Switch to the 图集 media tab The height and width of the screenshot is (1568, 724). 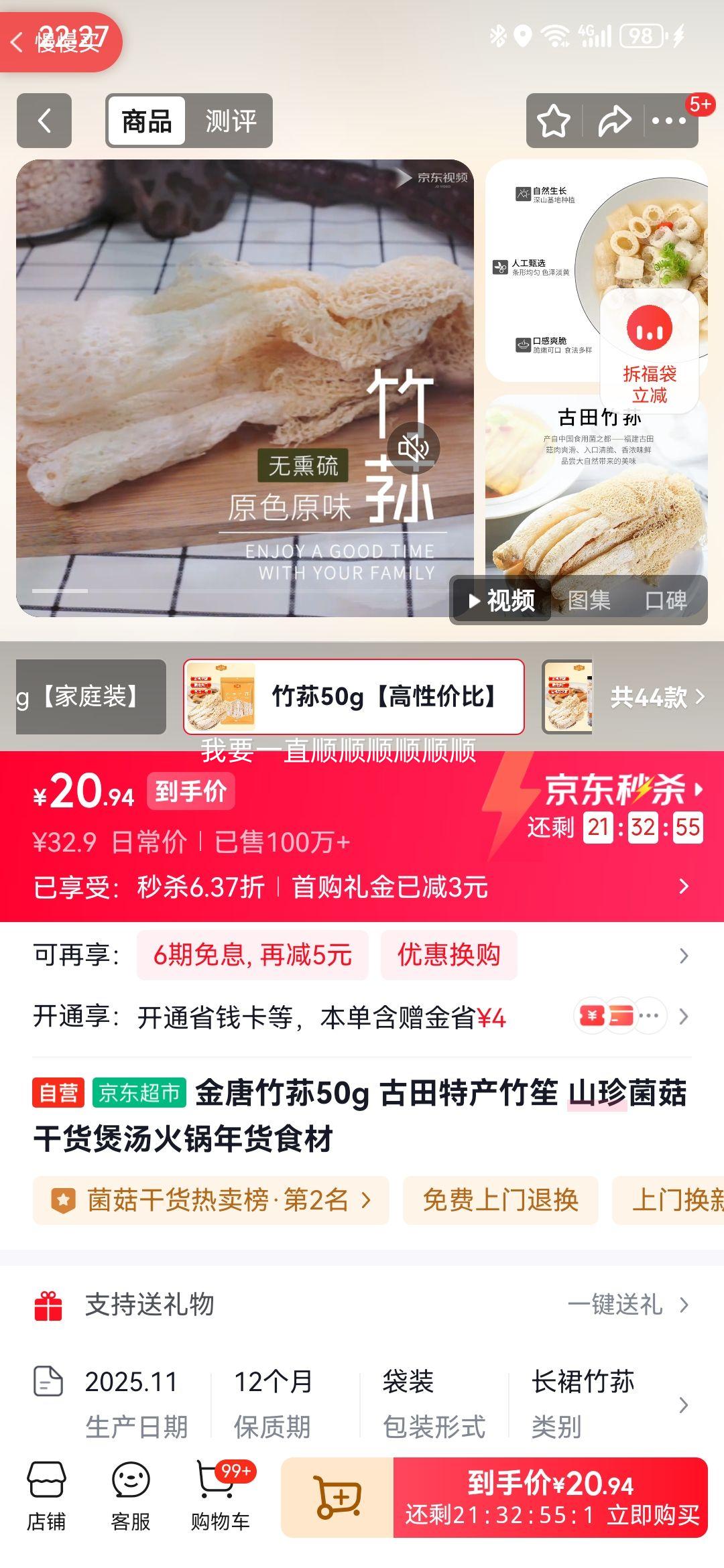coord(591,601)
